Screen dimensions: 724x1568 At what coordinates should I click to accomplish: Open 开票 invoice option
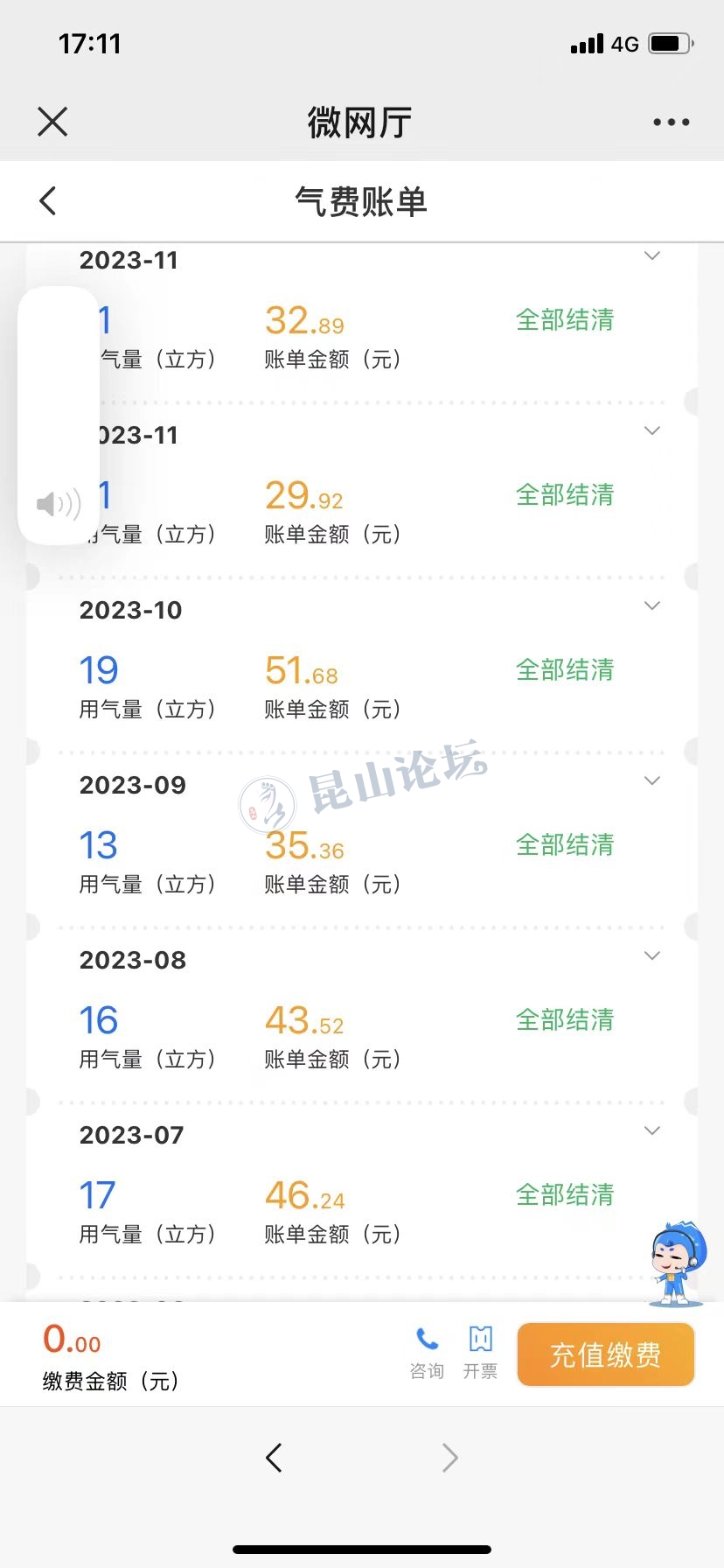tap(480, 1352)
